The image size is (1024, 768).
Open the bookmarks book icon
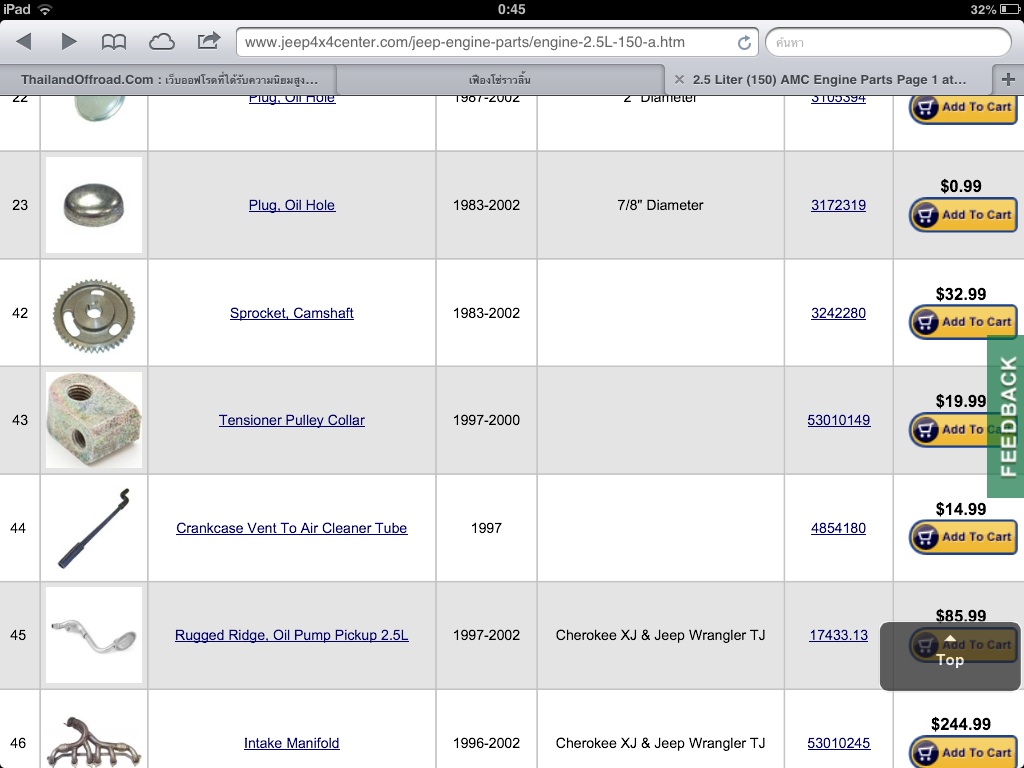coord(114,42)
